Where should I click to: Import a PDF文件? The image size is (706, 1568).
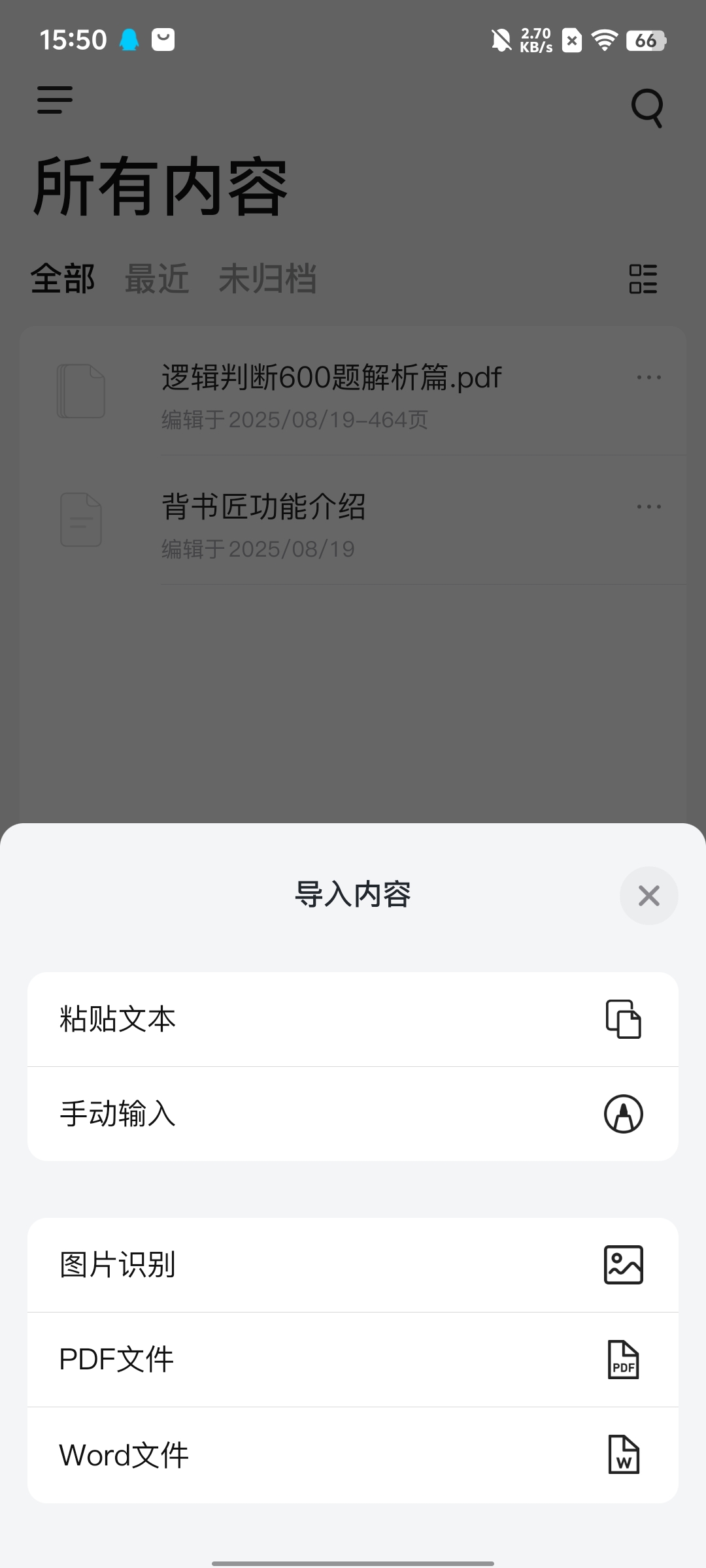(x=353, y=1360)
